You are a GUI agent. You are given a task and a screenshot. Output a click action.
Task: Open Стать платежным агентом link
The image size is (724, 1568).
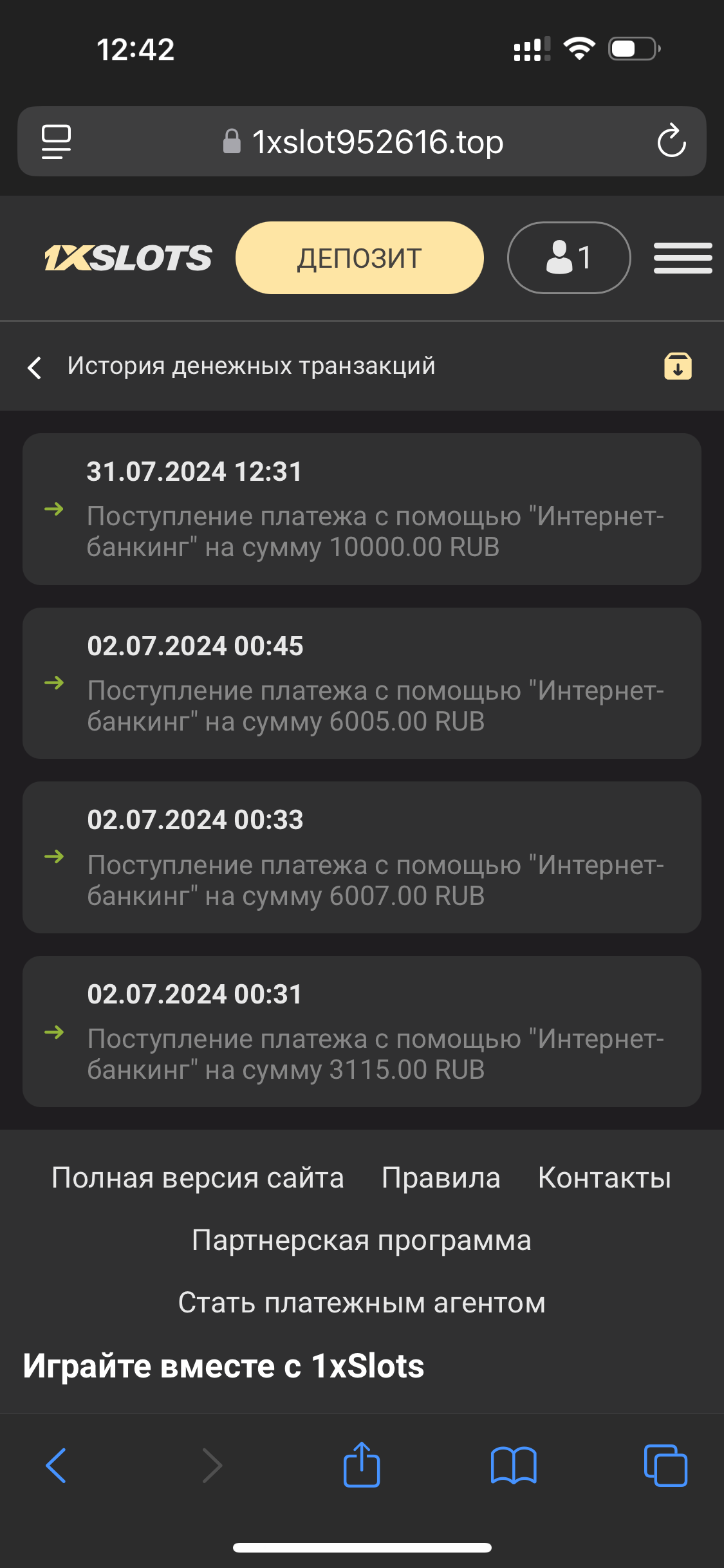(362, 1303)
